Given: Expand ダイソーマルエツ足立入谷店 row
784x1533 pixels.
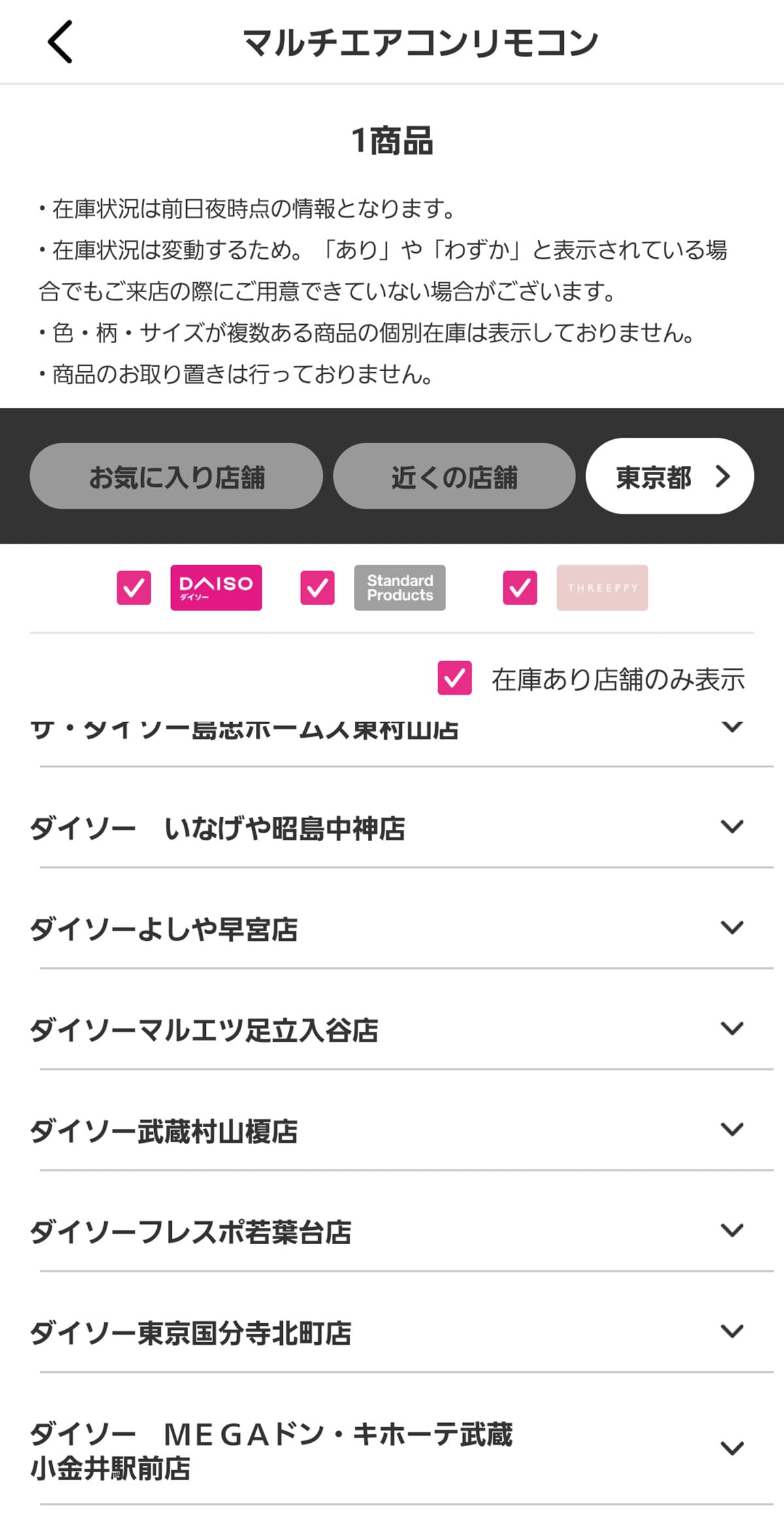Looking at the screenshot, I should (x=732, y=1029).
